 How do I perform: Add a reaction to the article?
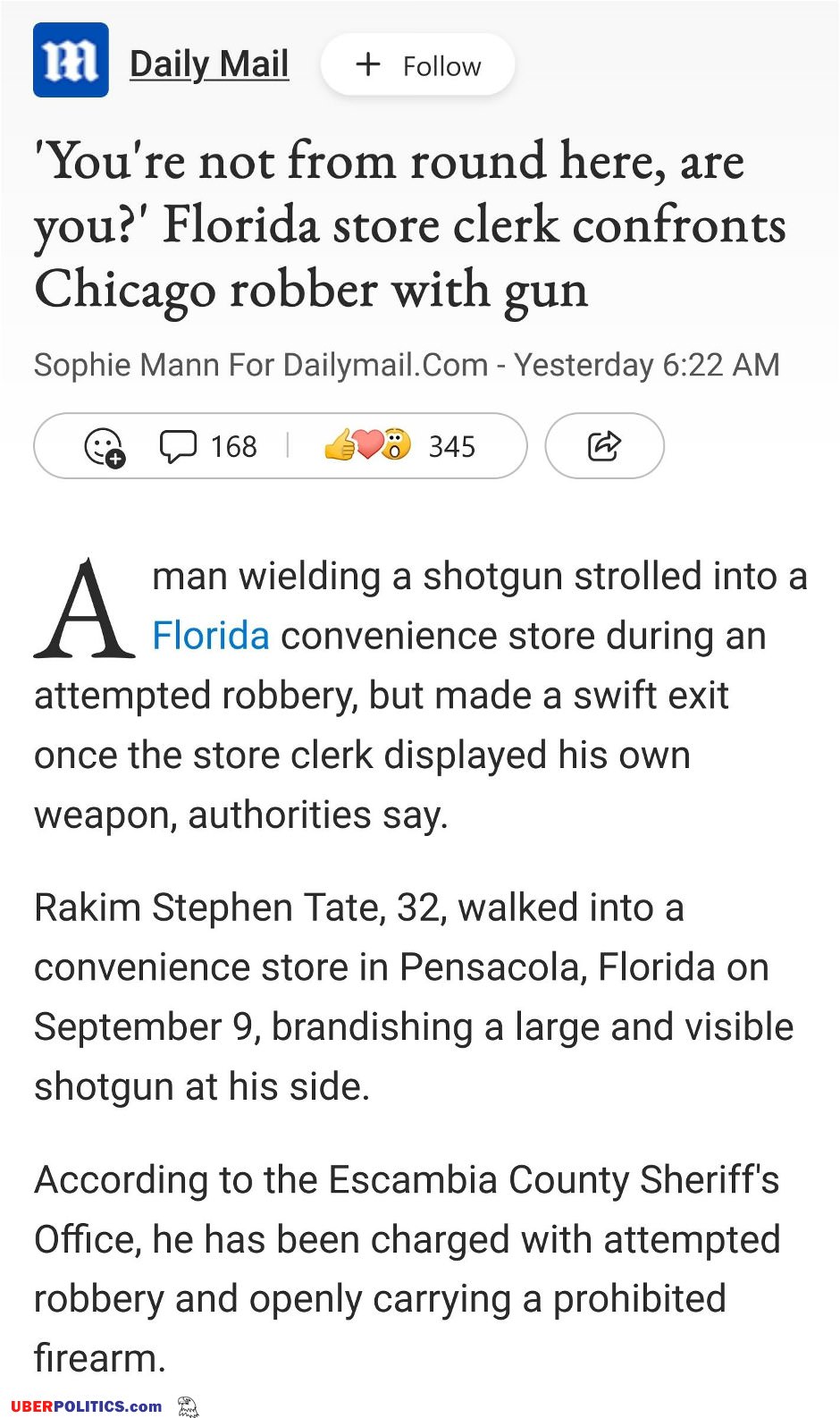point(104,446)
